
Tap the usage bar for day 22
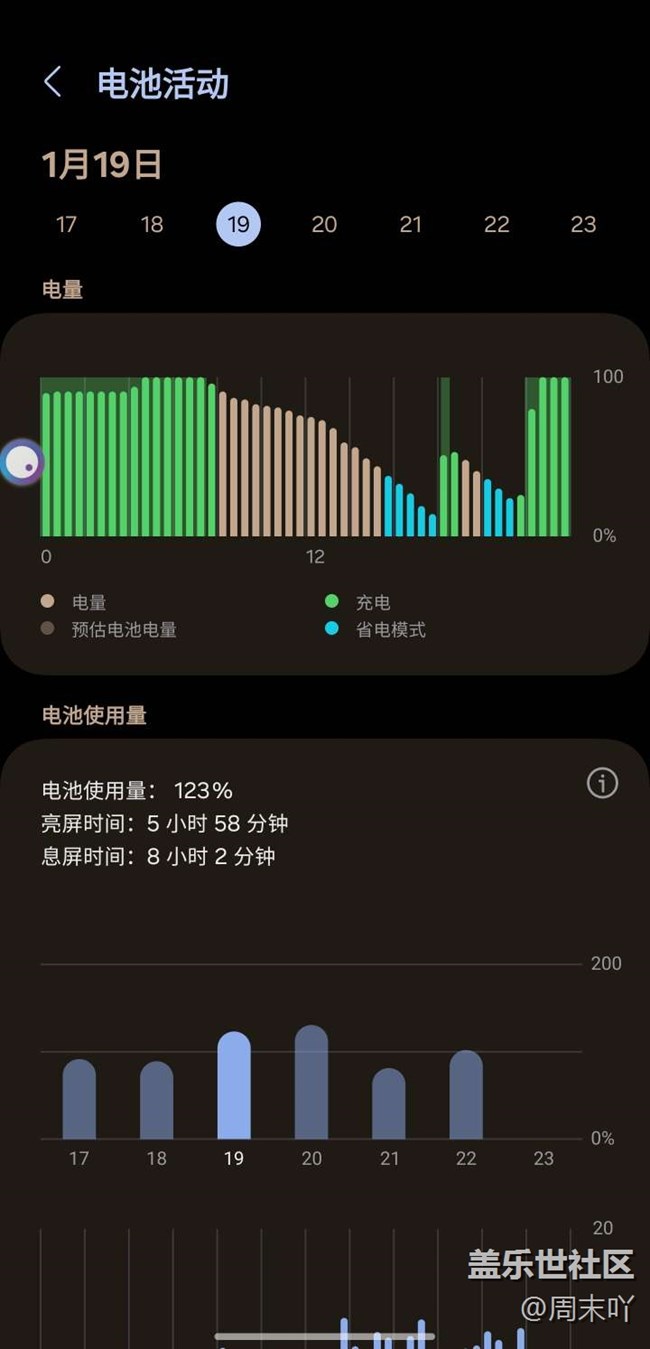[466, 1095]
